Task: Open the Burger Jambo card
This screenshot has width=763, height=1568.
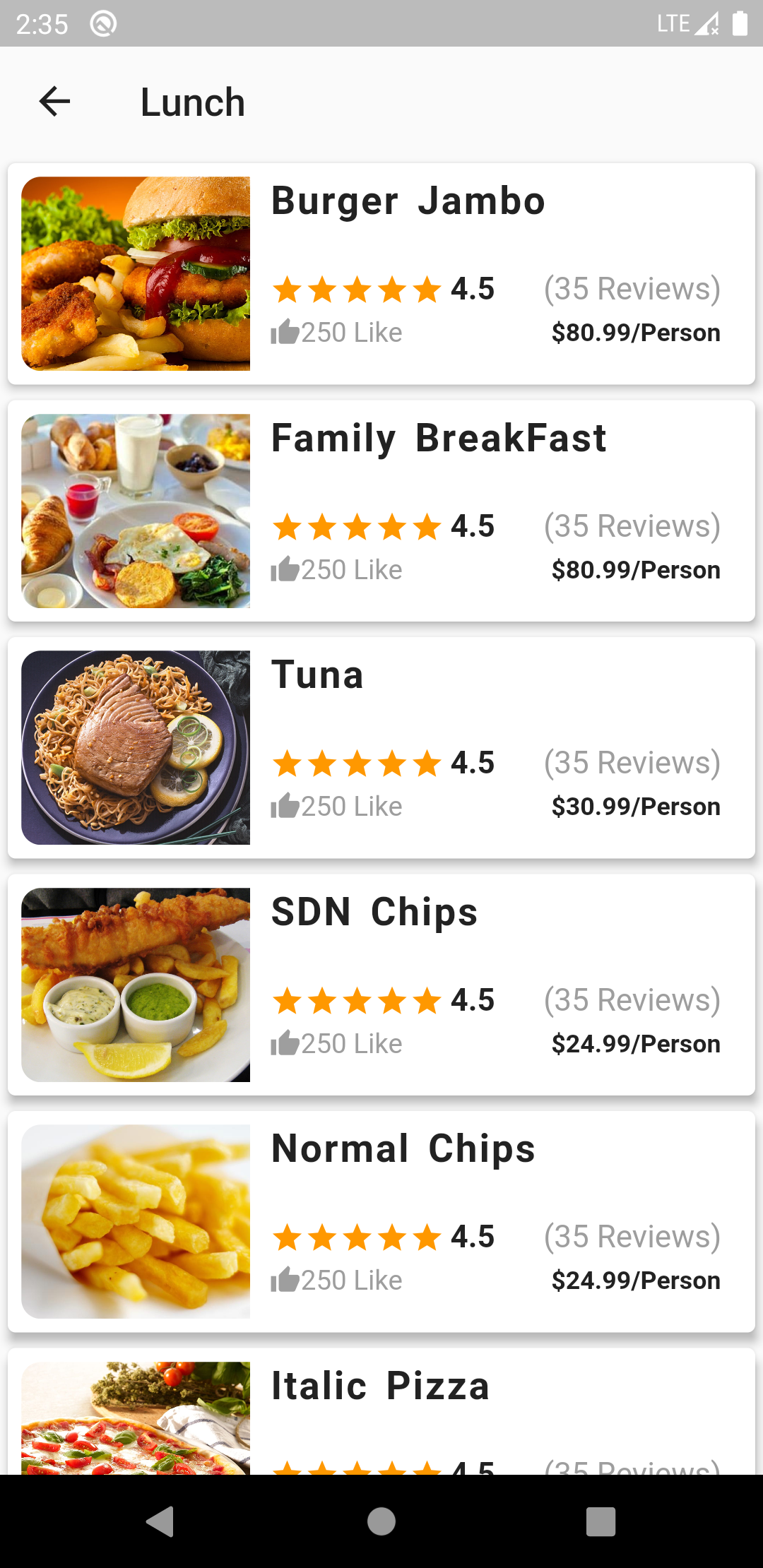Action: [x=381, y=272]
